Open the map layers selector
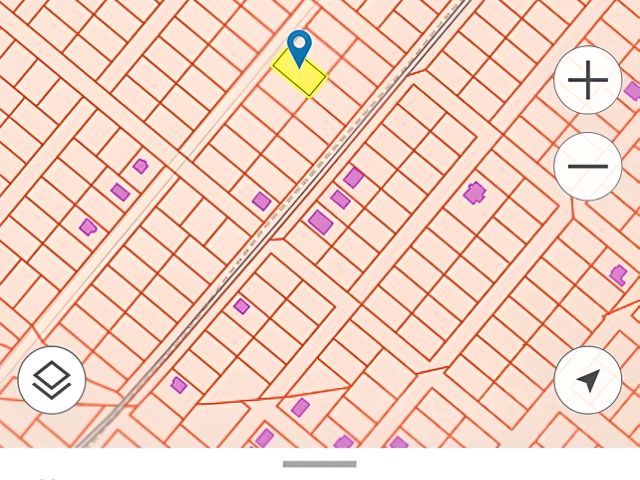 click(52, 380)
